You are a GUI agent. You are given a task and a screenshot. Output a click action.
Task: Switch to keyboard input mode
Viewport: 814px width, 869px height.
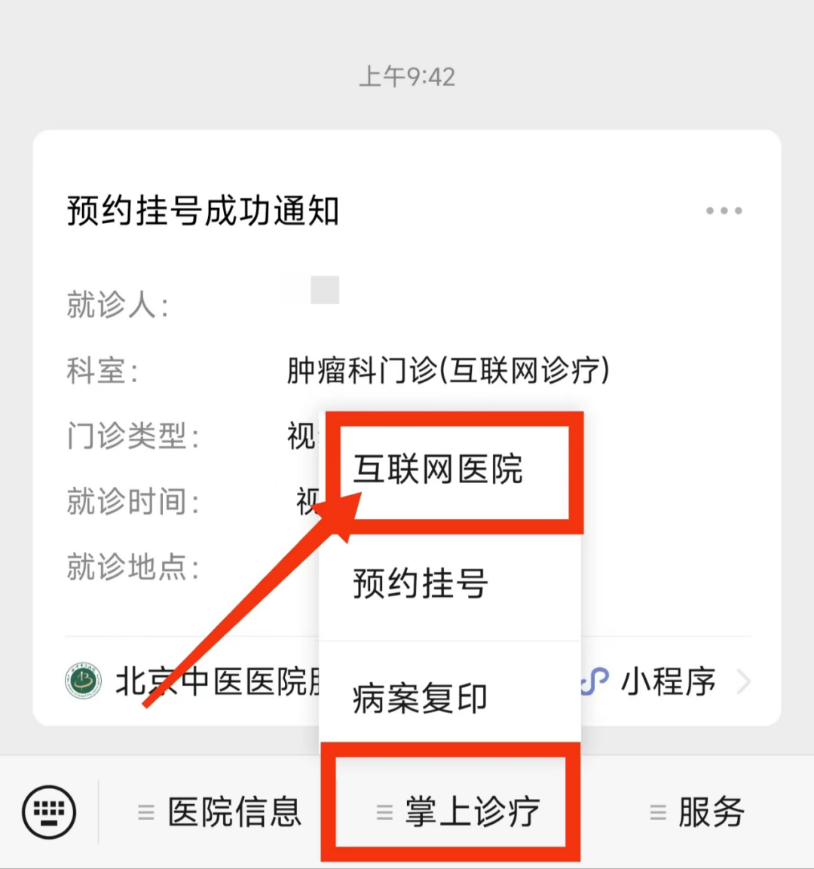49,810
